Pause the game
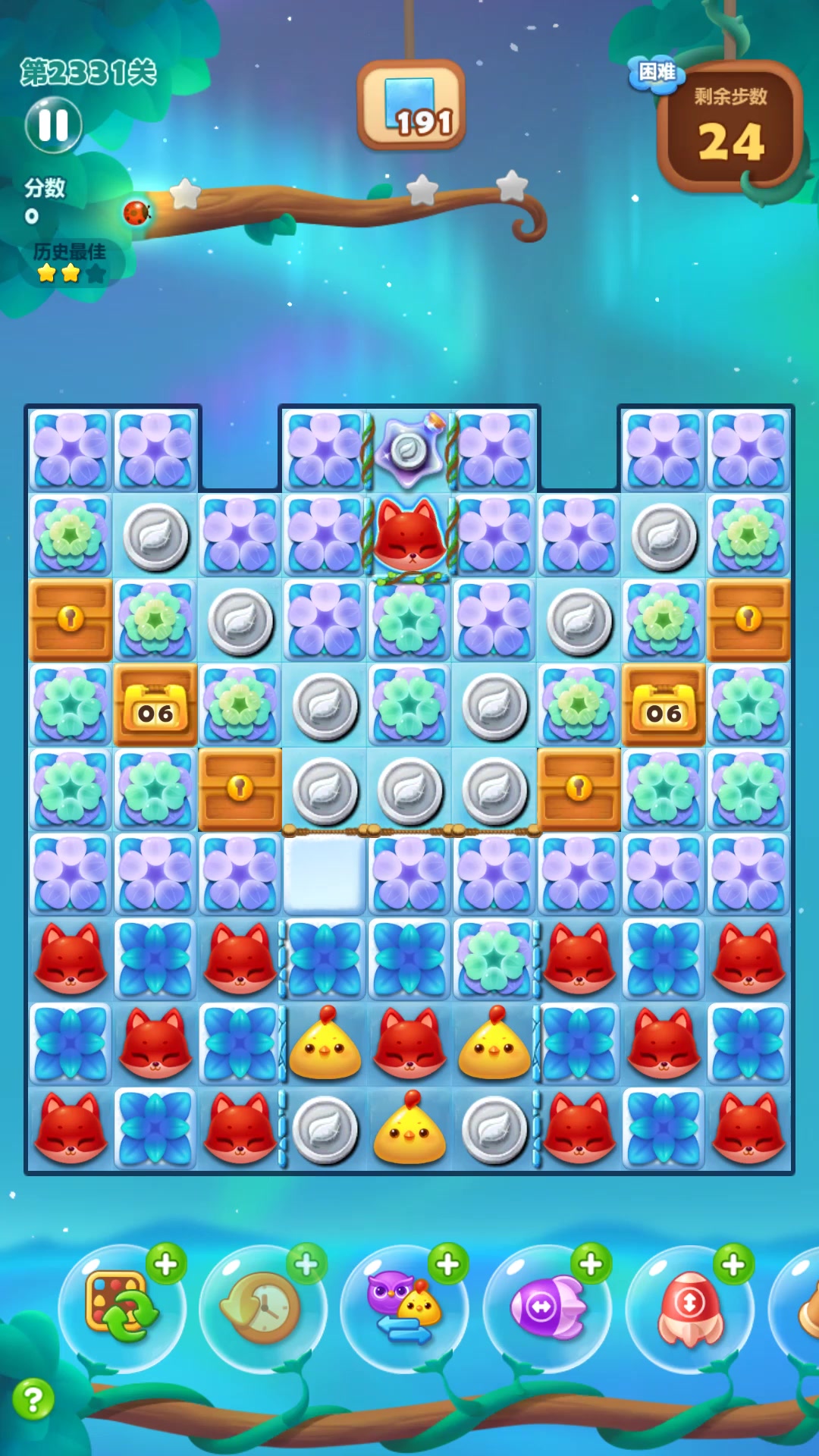Image resolution: width=819 pixels, height=1456 pixels. click(53, 125)
